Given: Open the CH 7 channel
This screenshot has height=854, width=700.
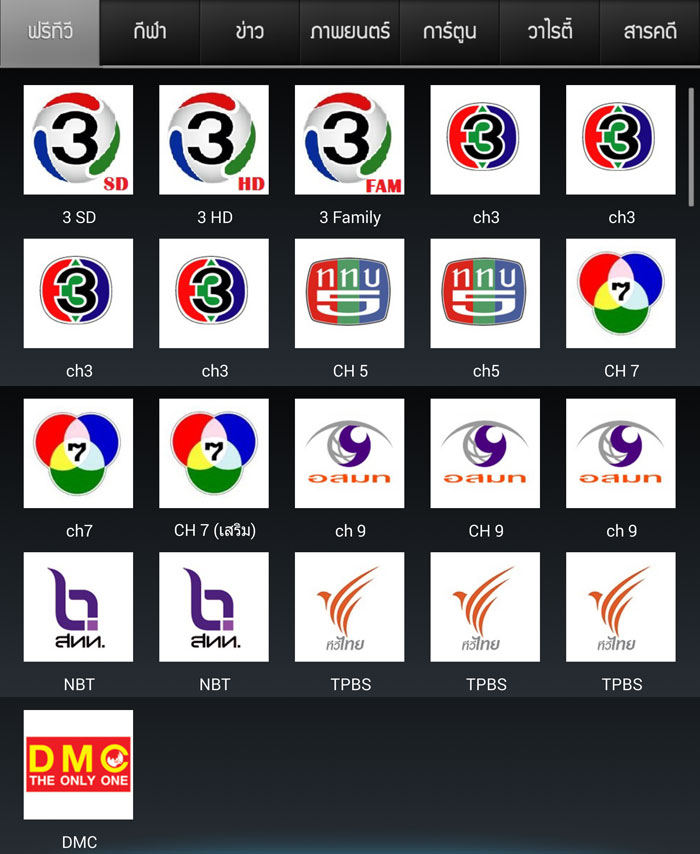Looking at the screenshot, I should coord(621,293).
